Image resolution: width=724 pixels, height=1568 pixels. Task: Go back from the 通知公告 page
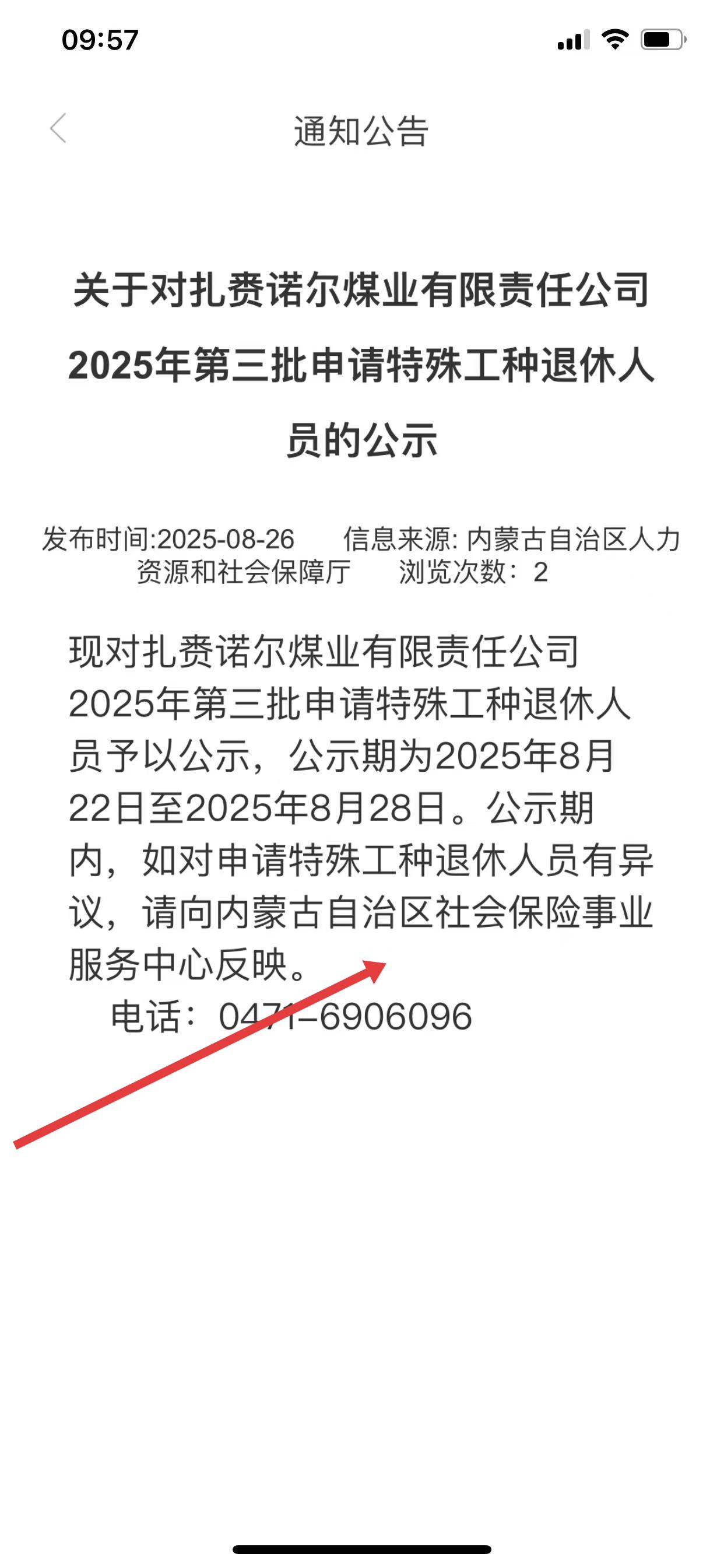[x=58, y=128]
